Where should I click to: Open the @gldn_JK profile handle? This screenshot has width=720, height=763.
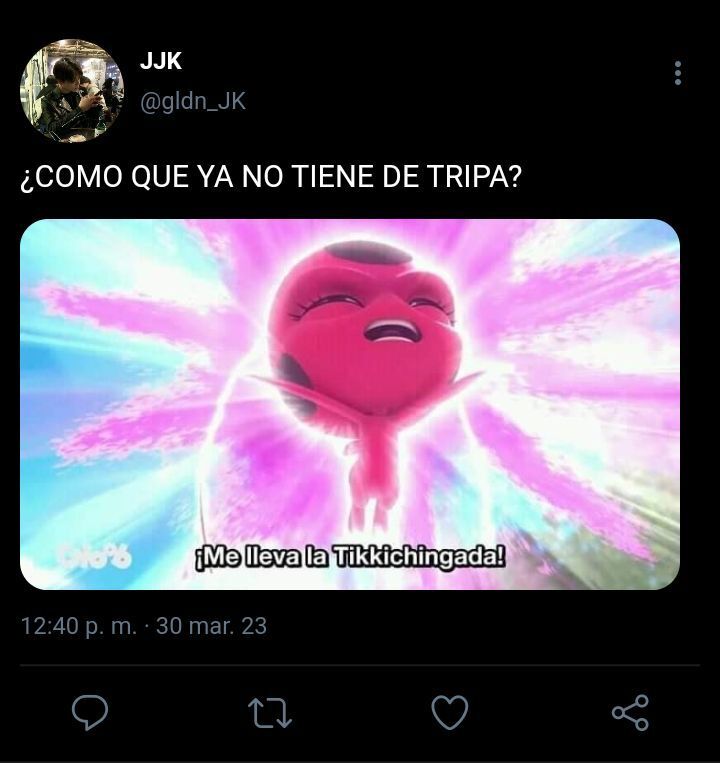point(192,101)
